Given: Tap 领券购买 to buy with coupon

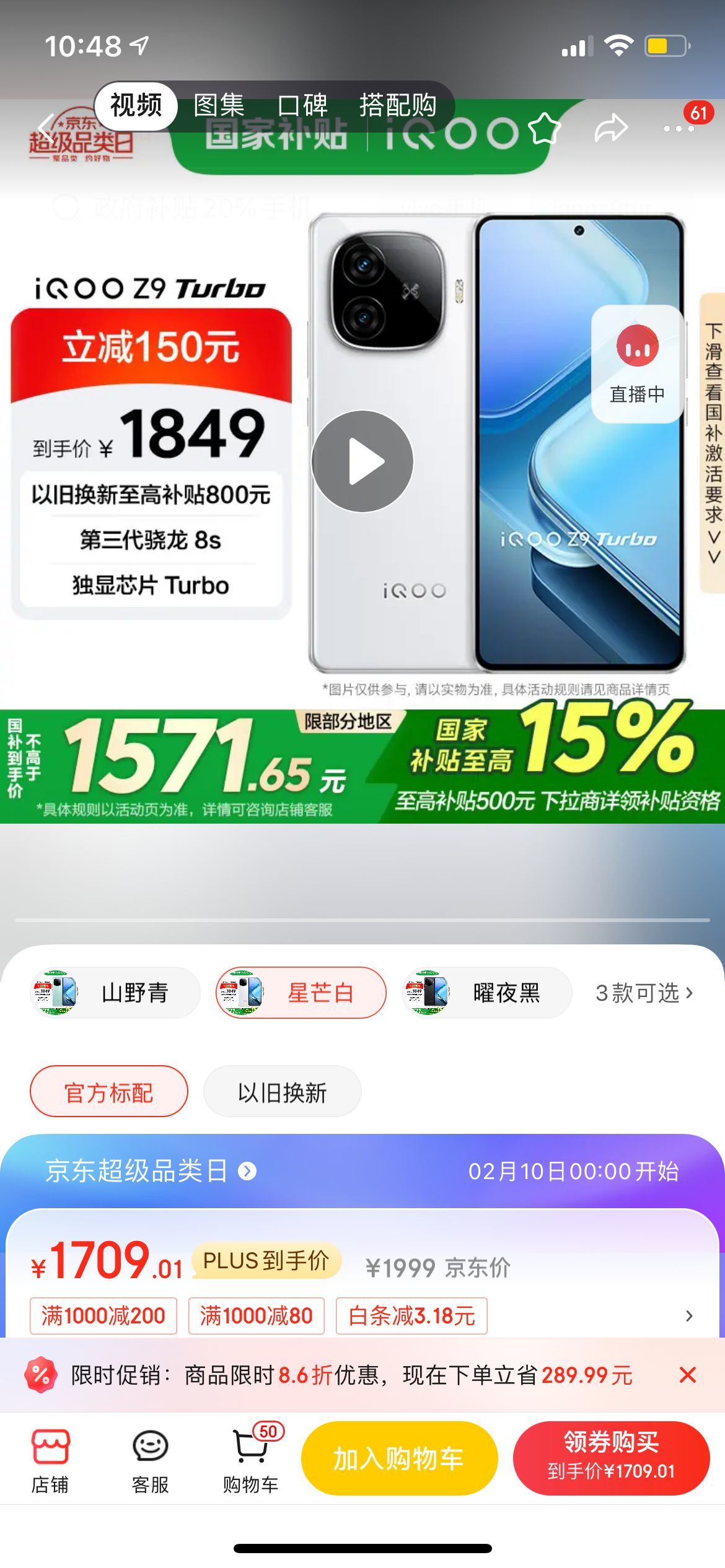Looking at the screenshot, I should click(611, 1458).
